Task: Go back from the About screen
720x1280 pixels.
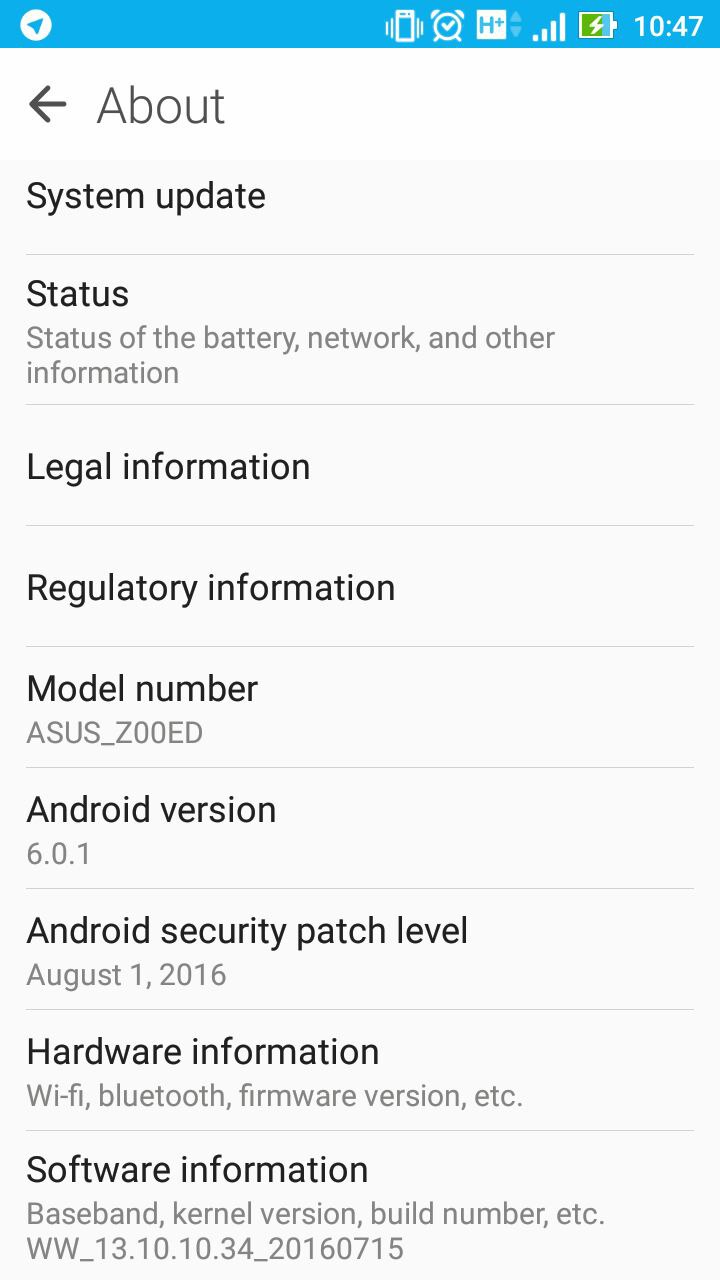Action: 47,104
